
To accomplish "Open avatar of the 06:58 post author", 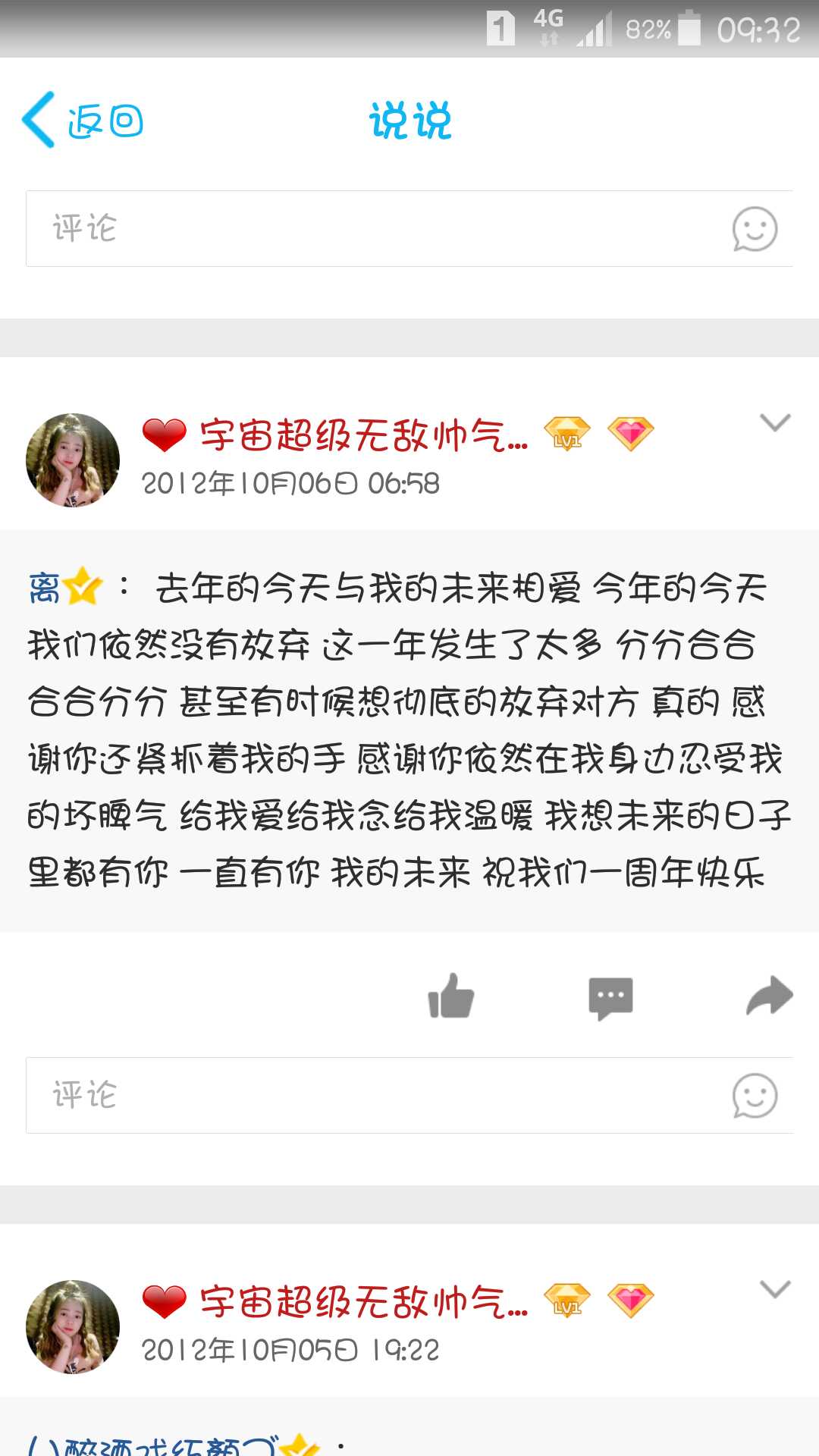I will click(73, 460).
